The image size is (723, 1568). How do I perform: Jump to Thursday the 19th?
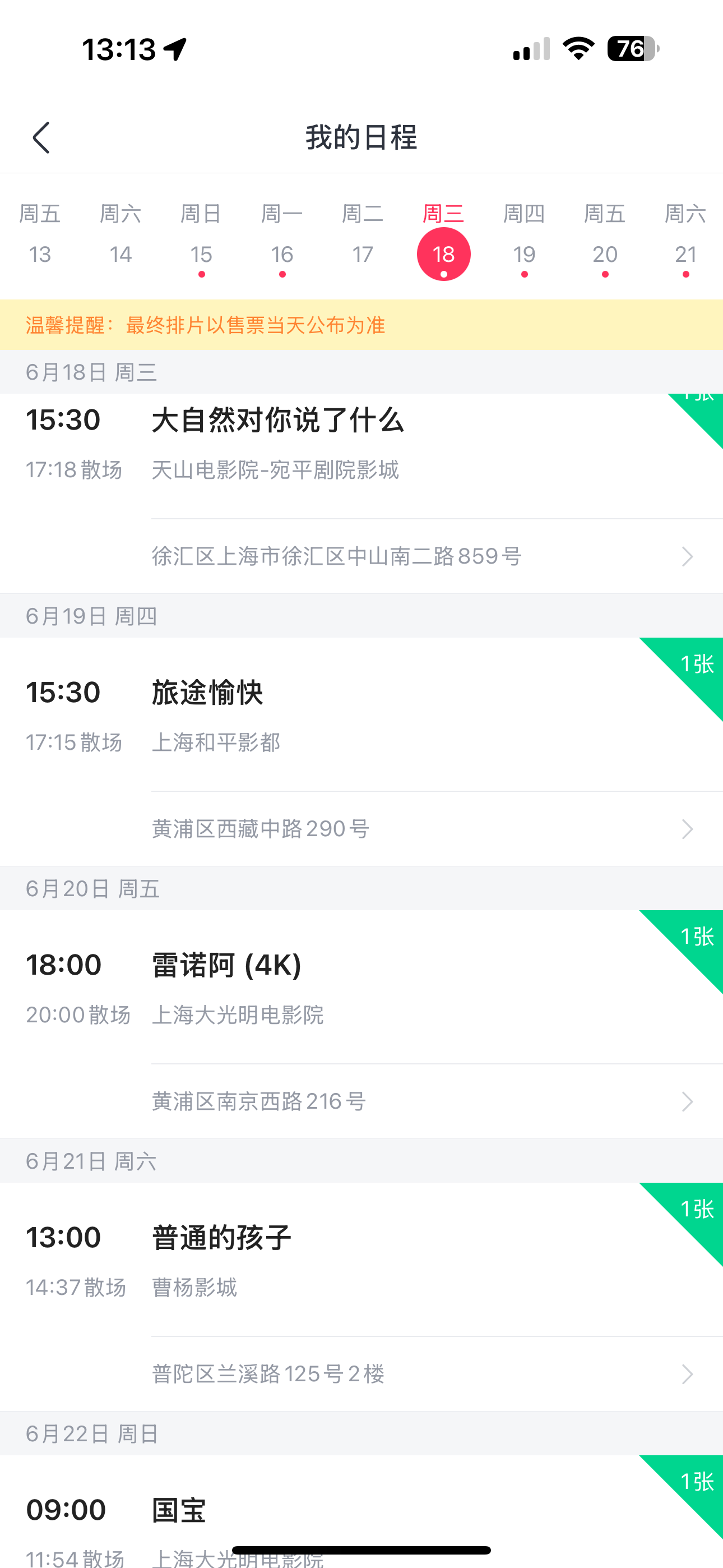tap(524, 239)
